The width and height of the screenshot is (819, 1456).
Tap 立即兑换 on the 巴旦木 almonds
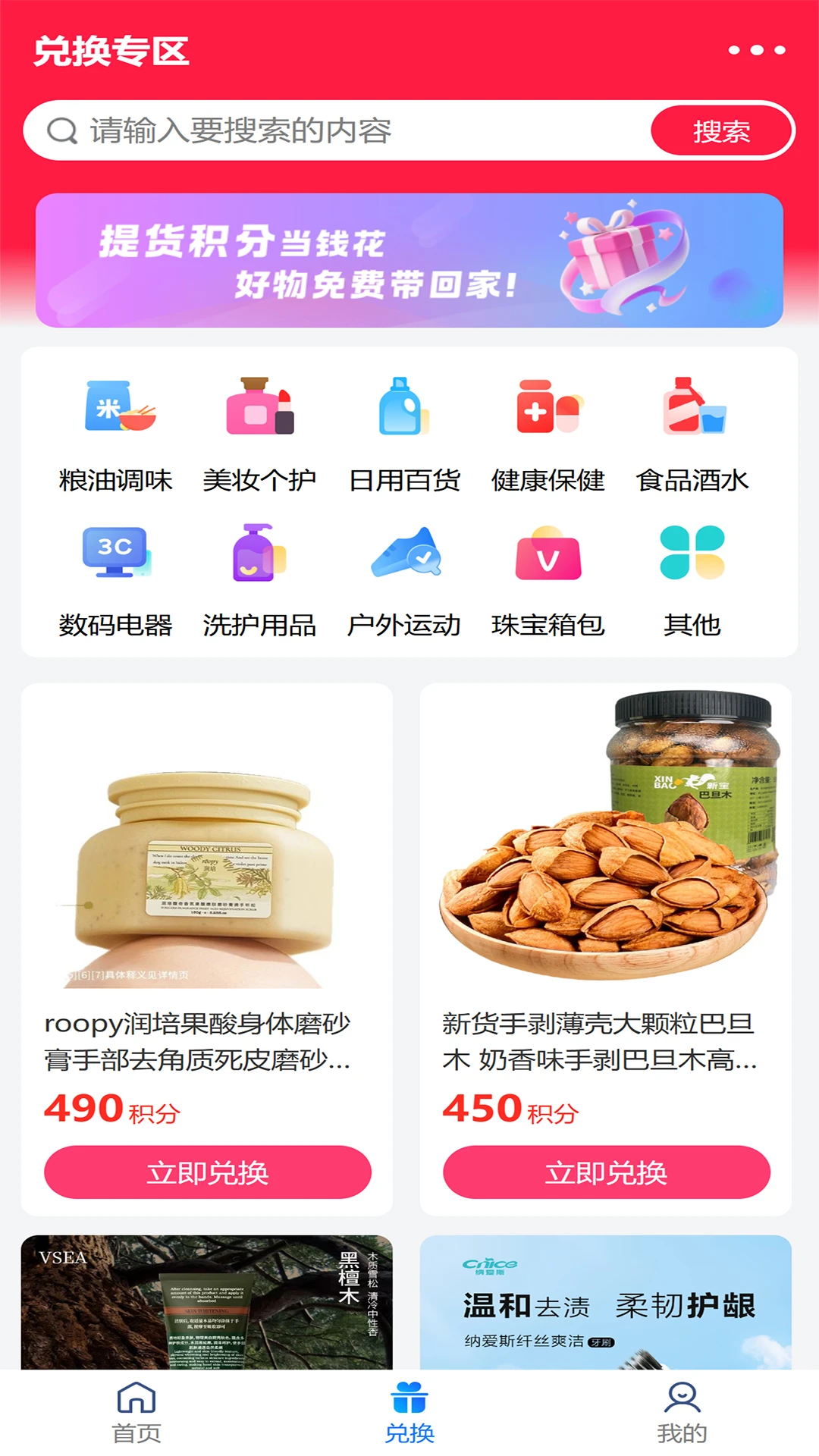point(607,1172)
